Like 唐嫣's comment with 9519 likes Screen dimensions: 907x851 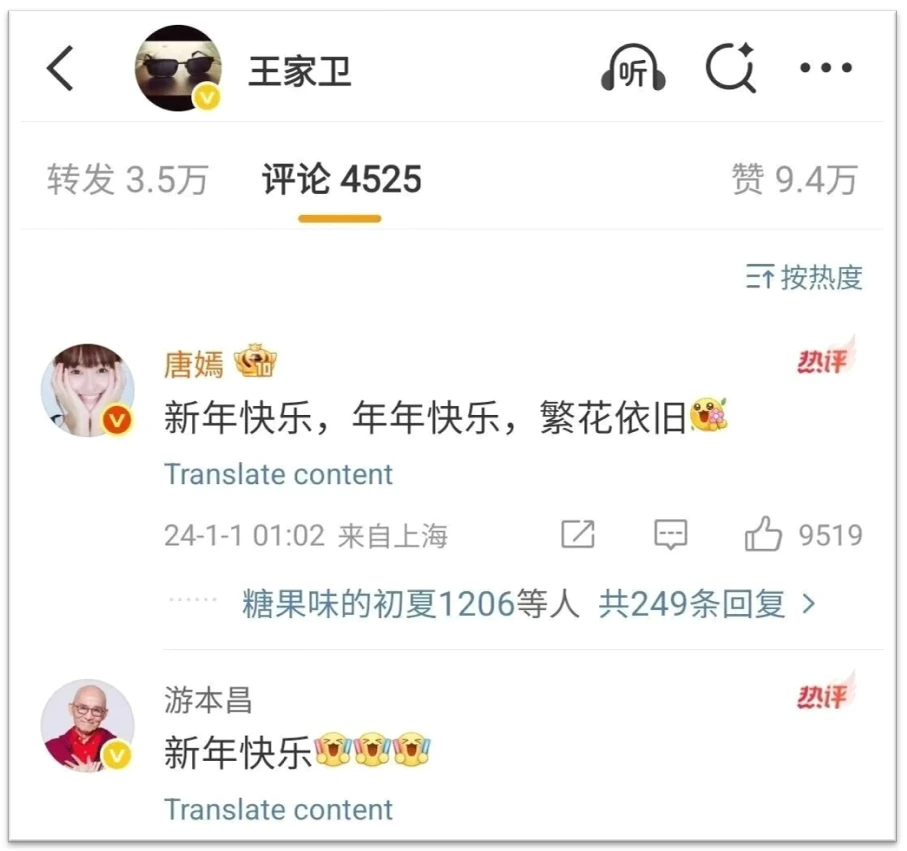(x=764, y=536)
